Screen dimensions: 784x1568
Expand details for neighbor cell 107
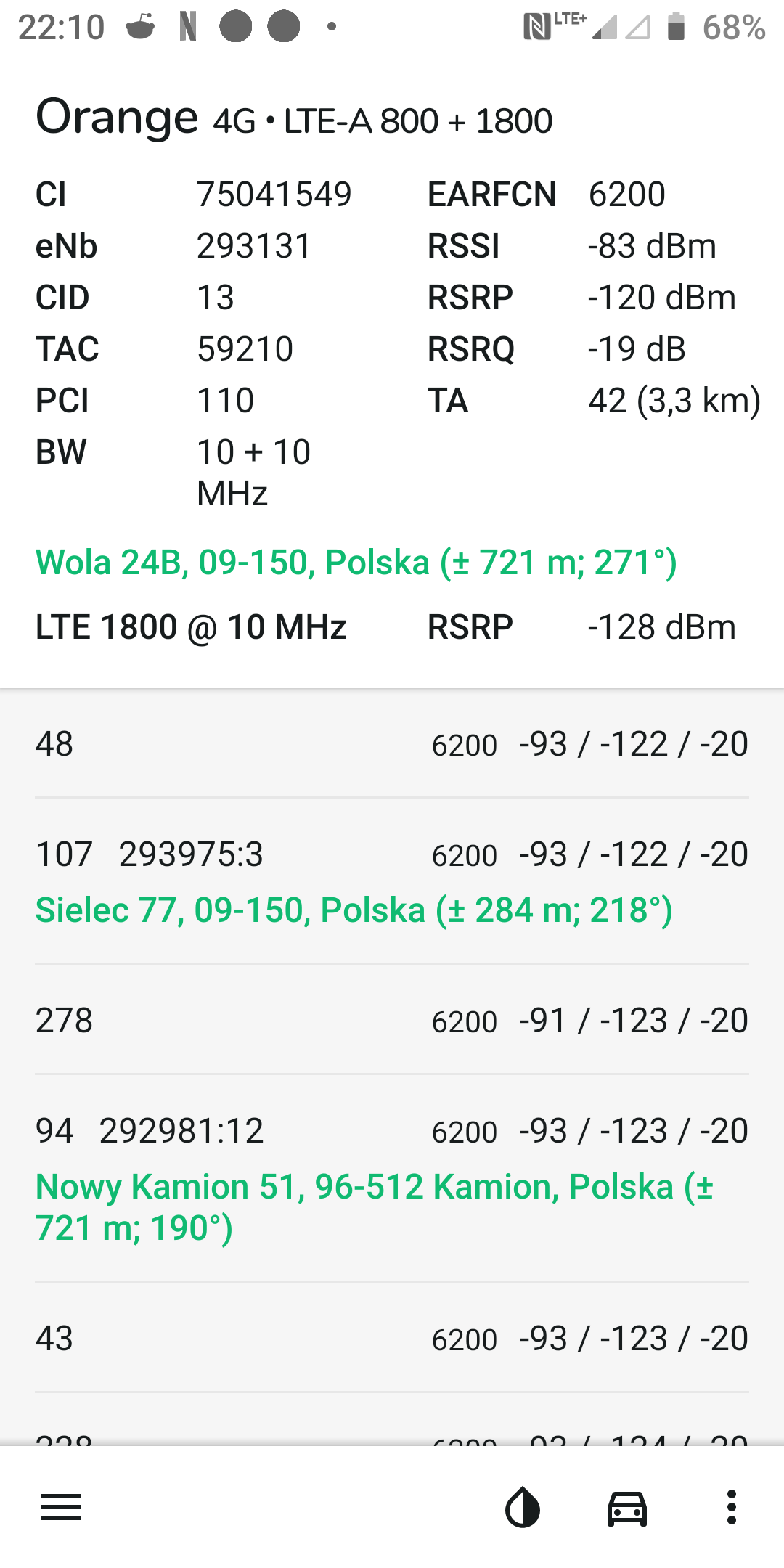[392, 854]
